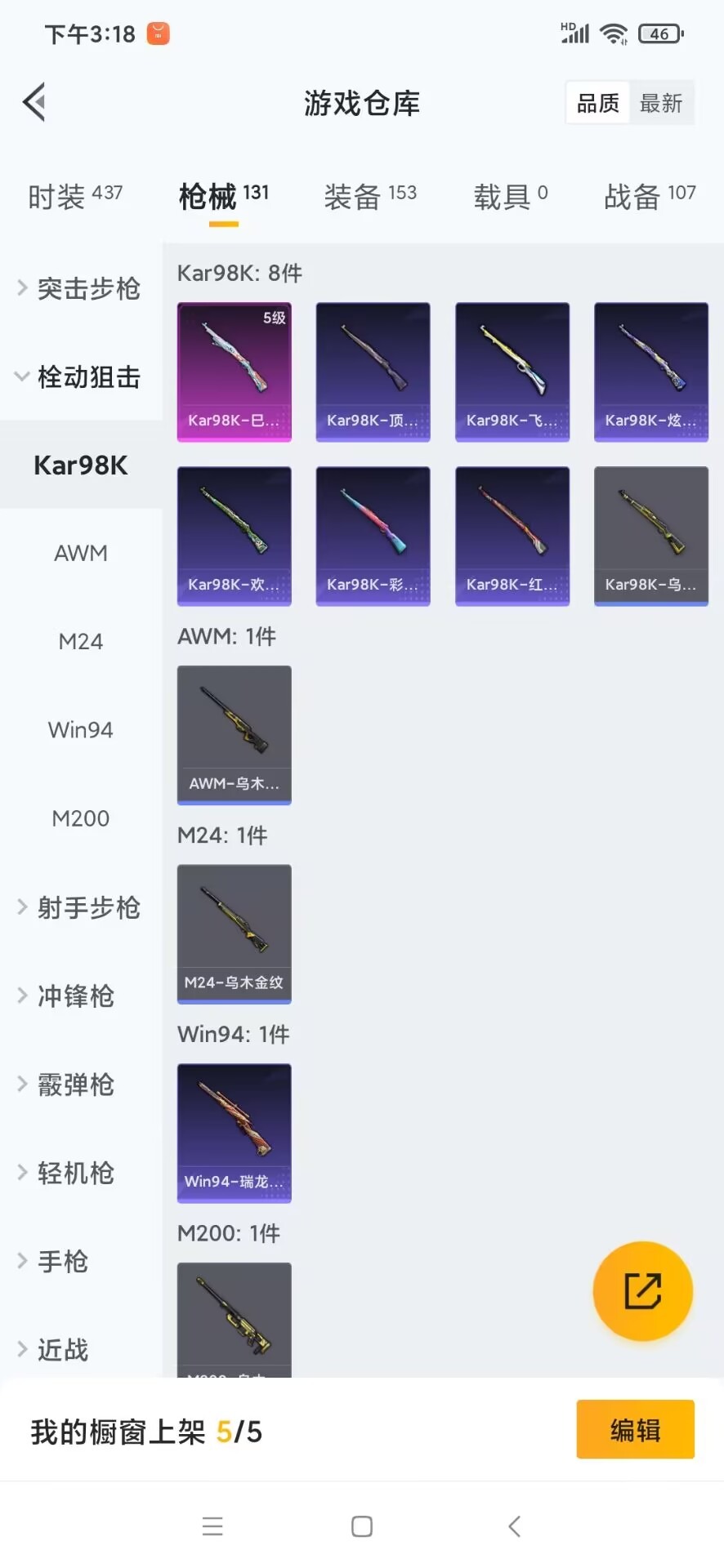The height and width of the screenshot is (1568, 724).
Task: Tap the orange share floating button
Action: 642,1291
